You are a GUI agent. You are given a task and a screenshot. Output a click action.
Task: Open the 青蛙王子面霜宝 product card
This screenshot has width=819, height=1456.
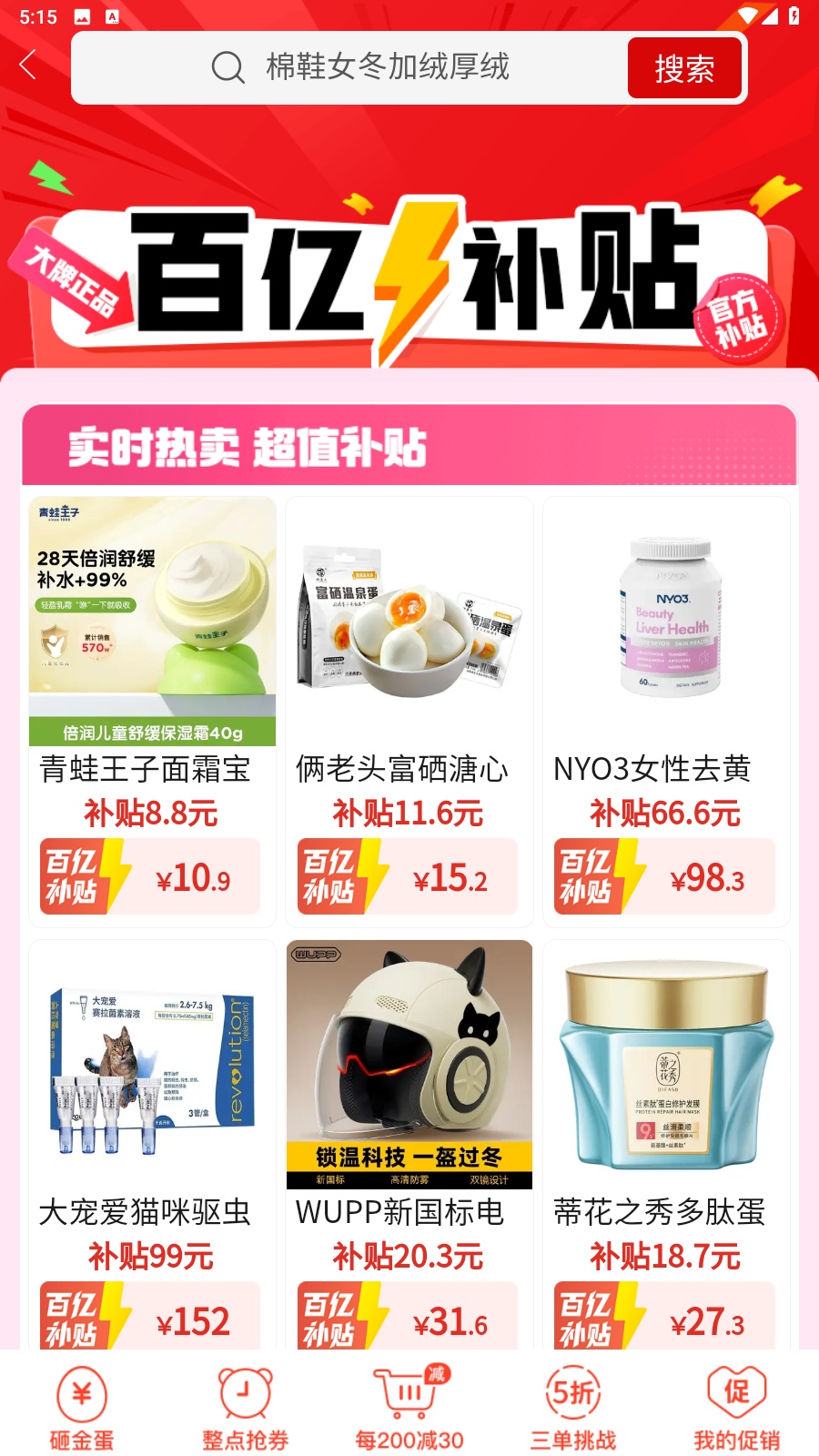point(152,710)
